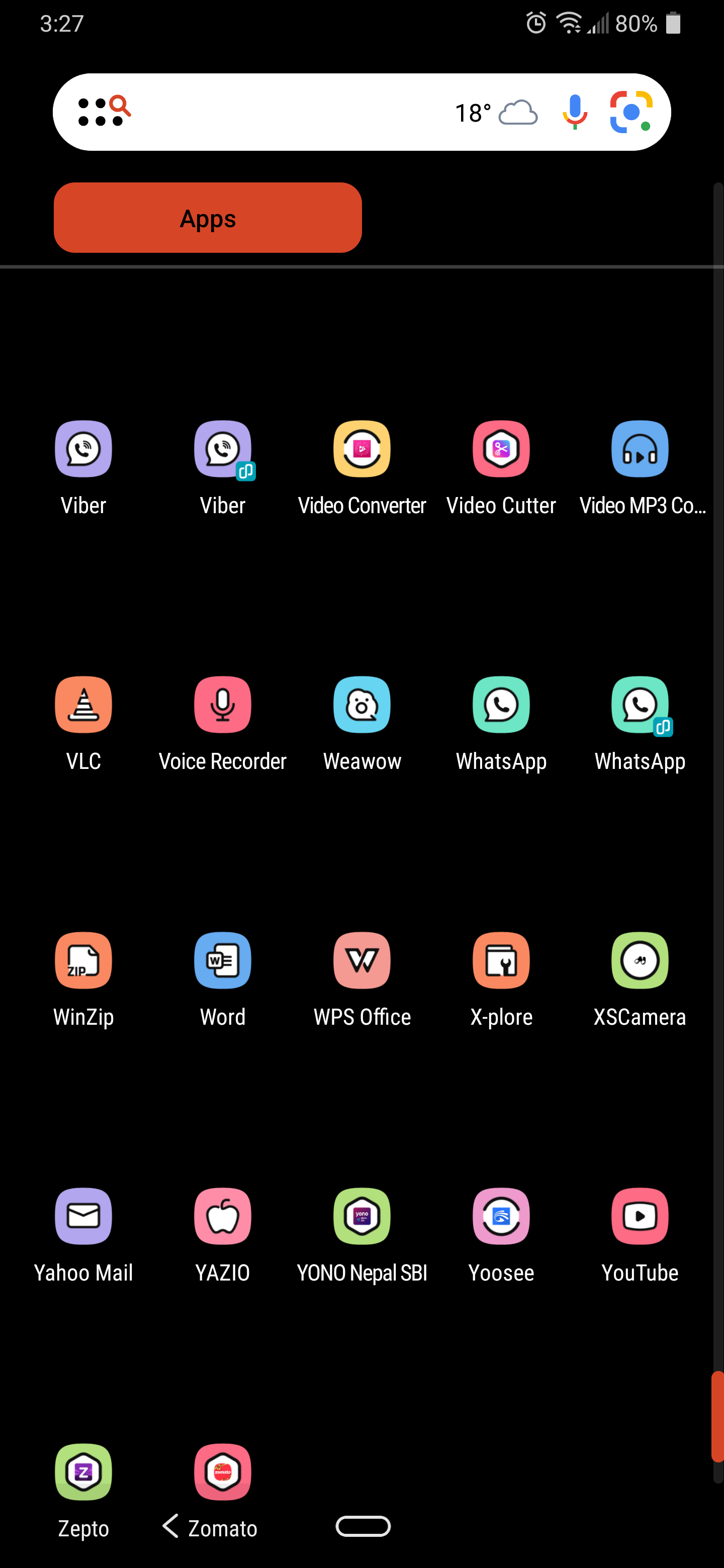Screen dimensions: 724x1568
Task: Open Microsoft Word
Action: pyautogui.click(x=223, y=960)
